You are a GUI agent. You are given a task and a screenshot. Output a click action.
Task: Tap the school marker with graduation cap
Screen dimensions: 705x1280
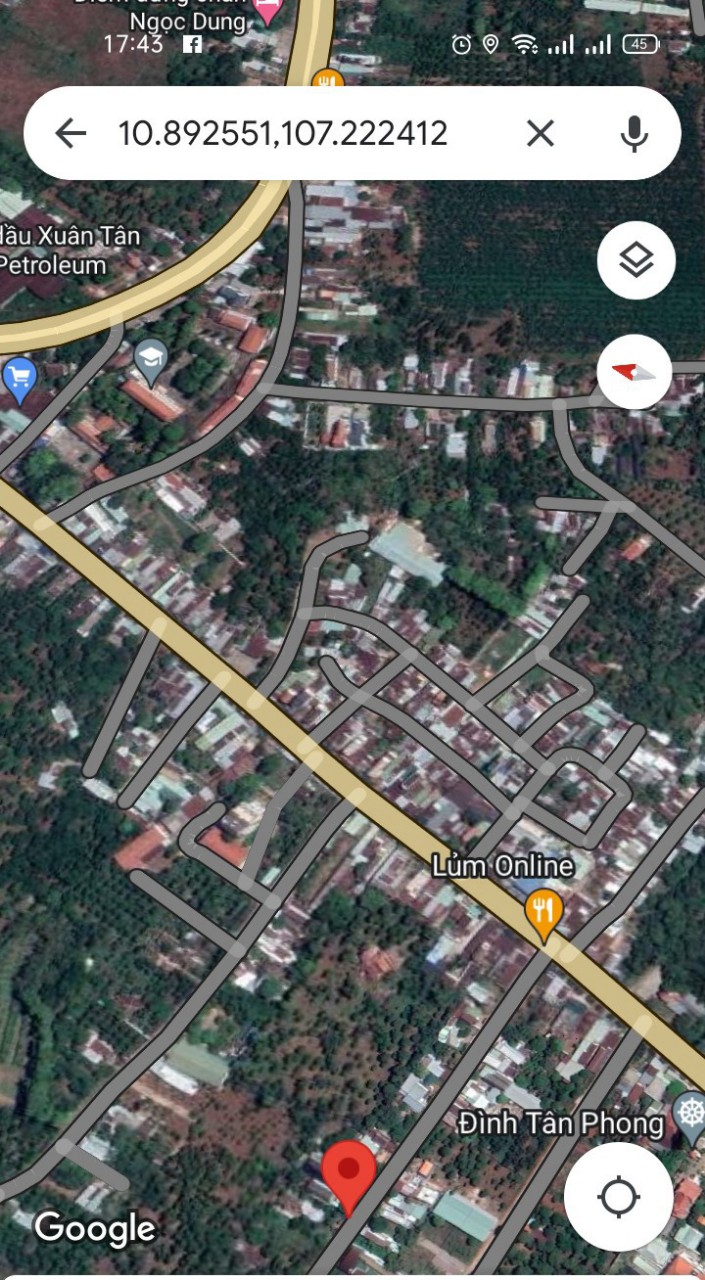(x=151, y=362)
